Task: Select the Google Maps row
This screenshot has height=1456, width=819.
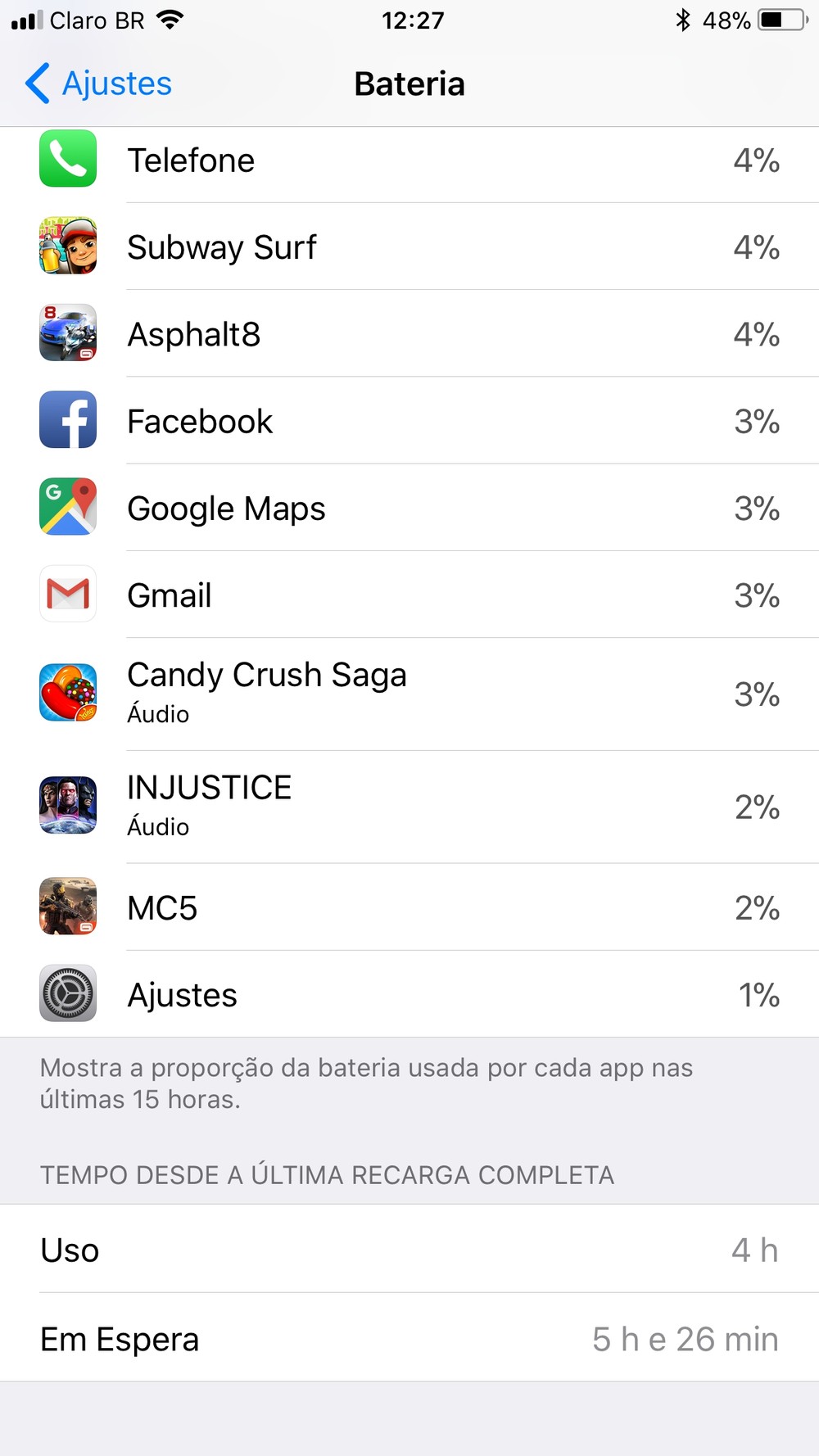Action: pos(409,509)
